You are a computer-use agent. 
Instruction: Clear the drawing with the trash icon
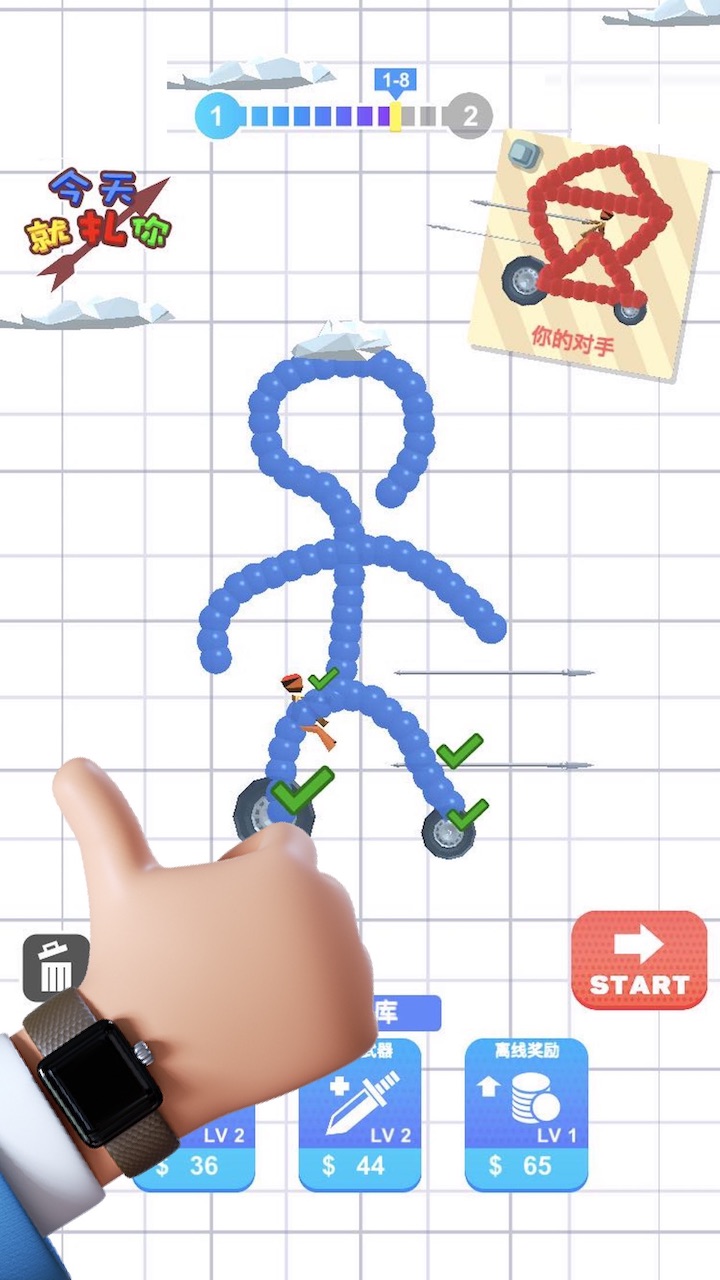click(x=52, y=967)
